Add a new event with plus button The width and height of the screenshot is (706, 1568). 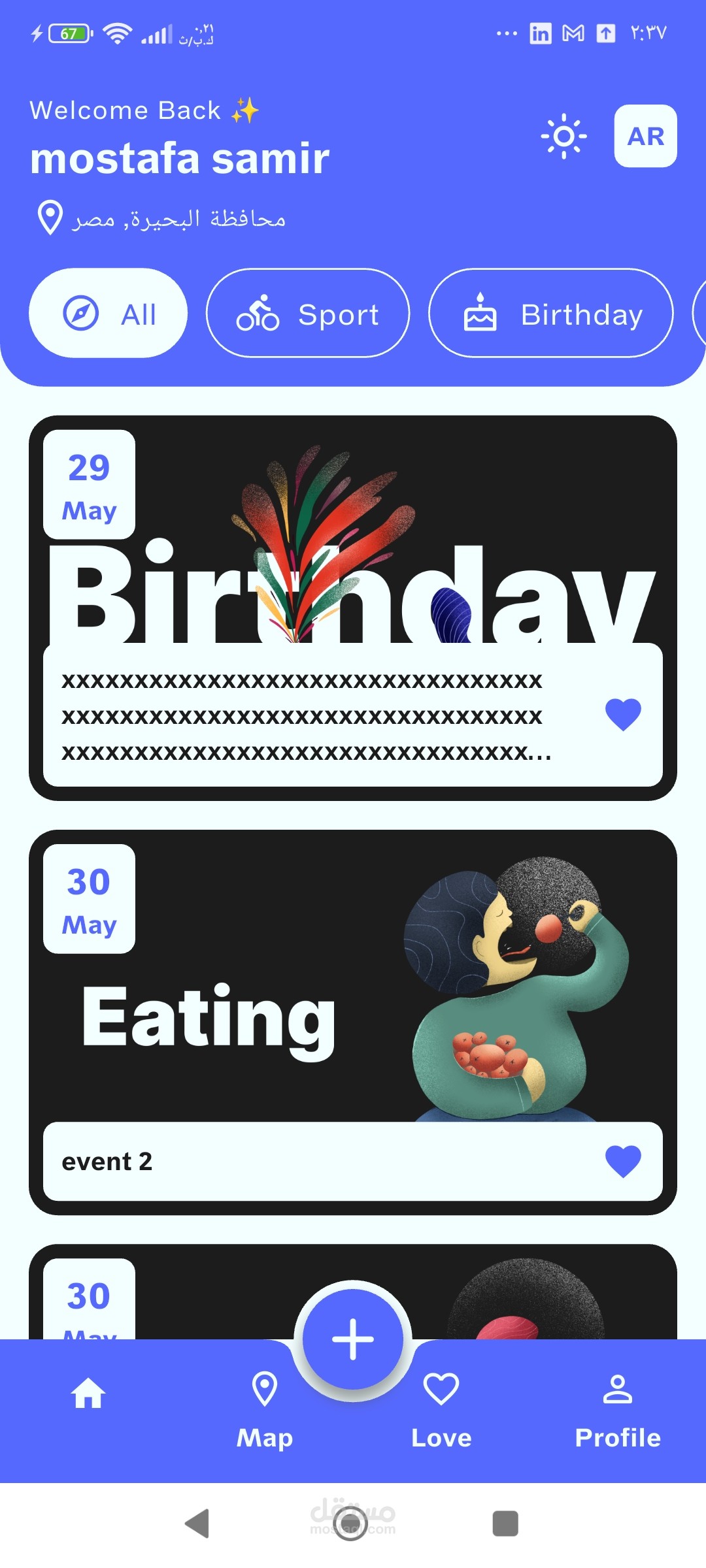point(353,1339)
